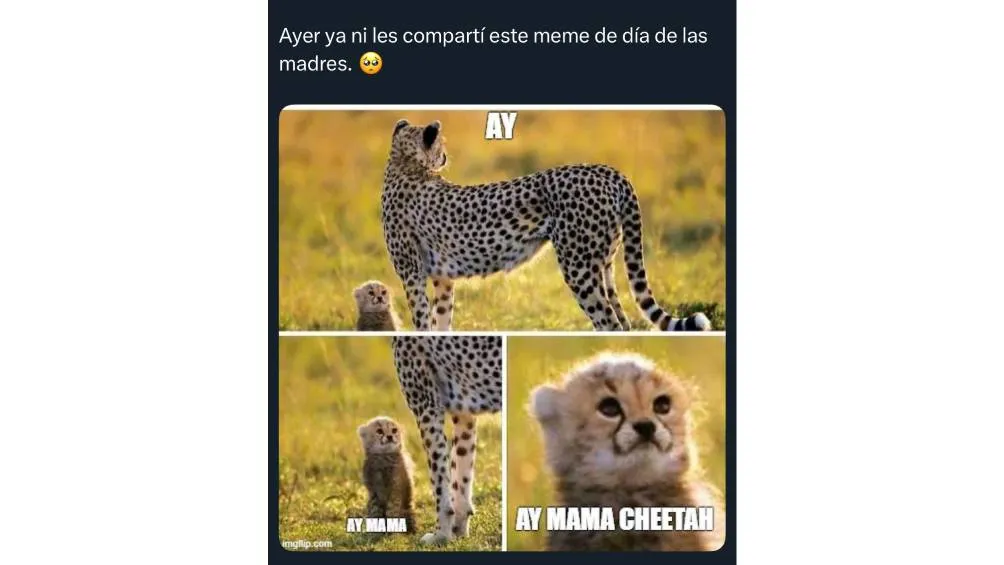Image resolution: width=1004 pixels, height=565 pixels.
Task: Open the cheetah meme image in the tweet
Action: (501, 328)
